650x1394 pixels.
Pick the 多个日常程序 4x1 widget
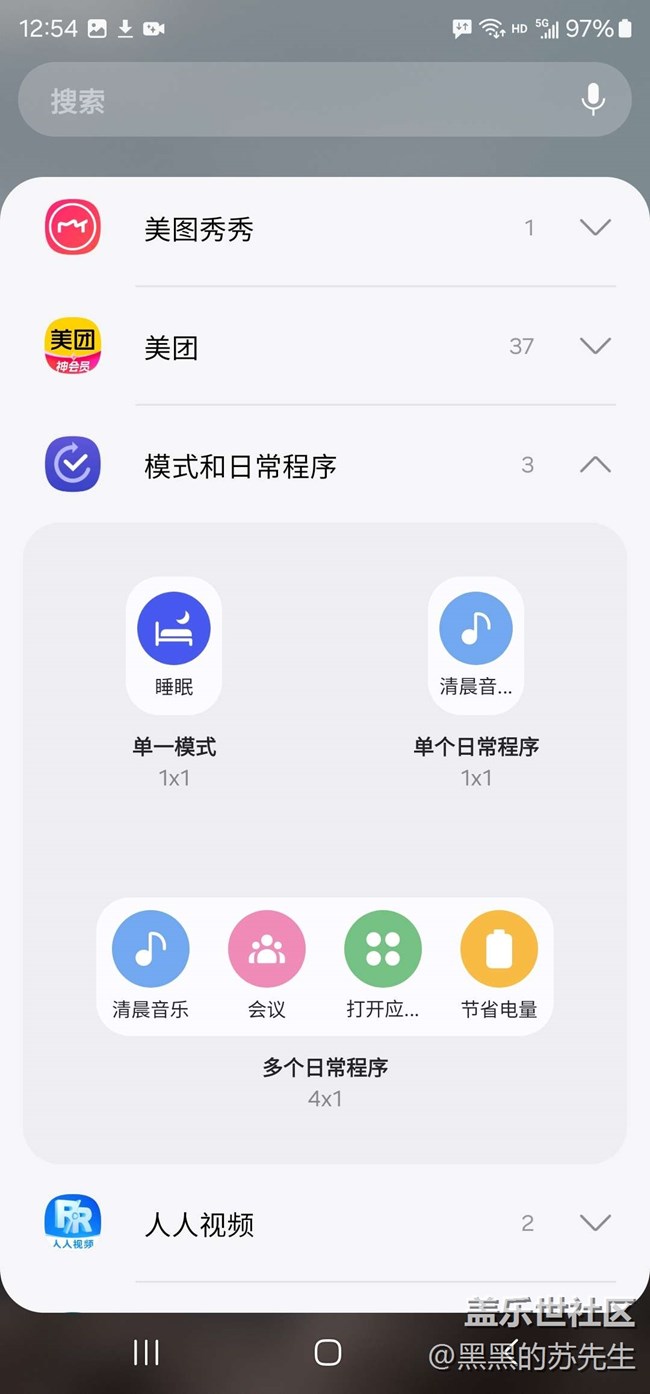coord(325,966)
